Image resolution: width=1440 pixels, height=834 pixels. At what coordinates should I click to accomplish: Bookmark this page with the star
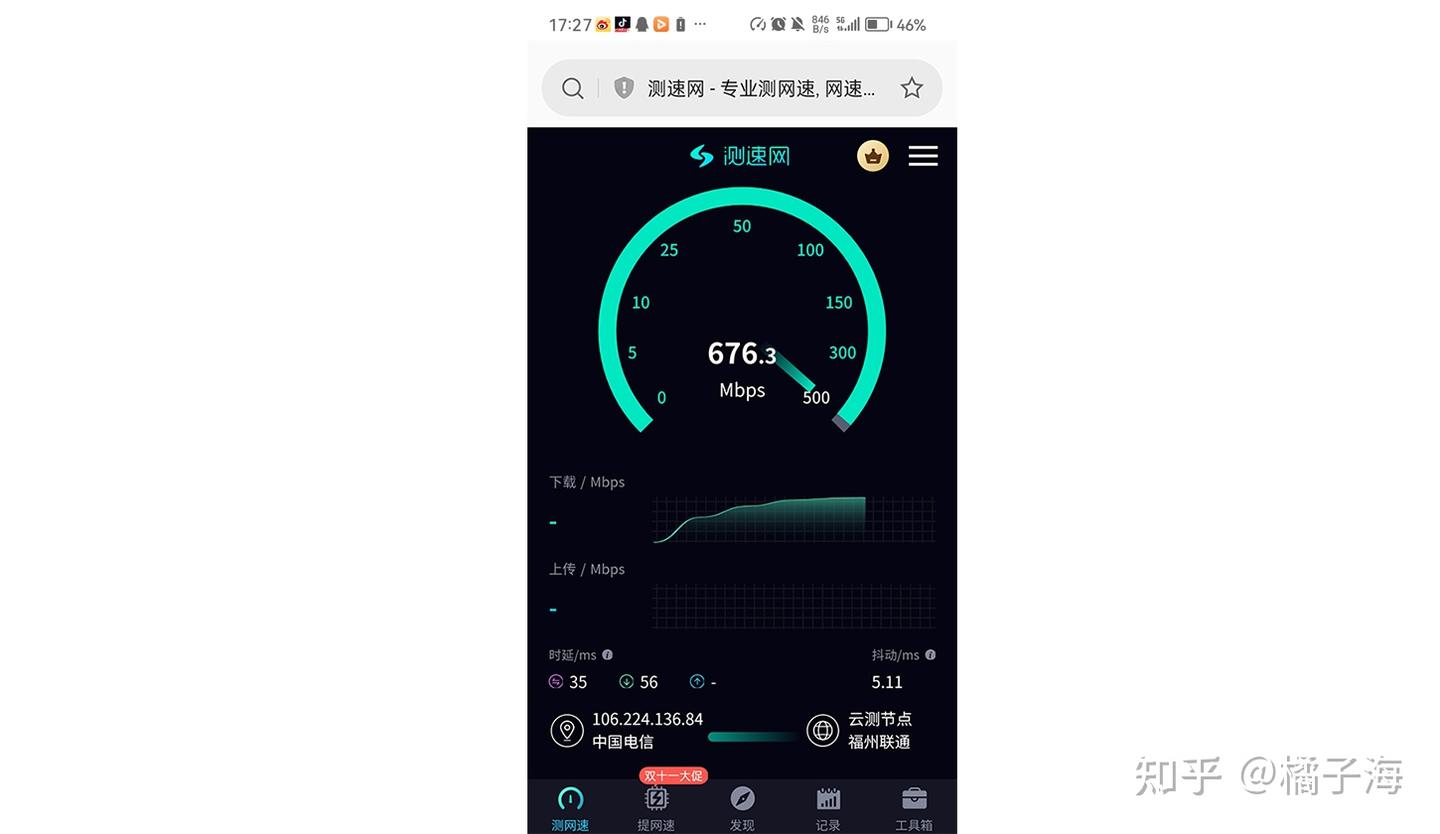[911, 88]
